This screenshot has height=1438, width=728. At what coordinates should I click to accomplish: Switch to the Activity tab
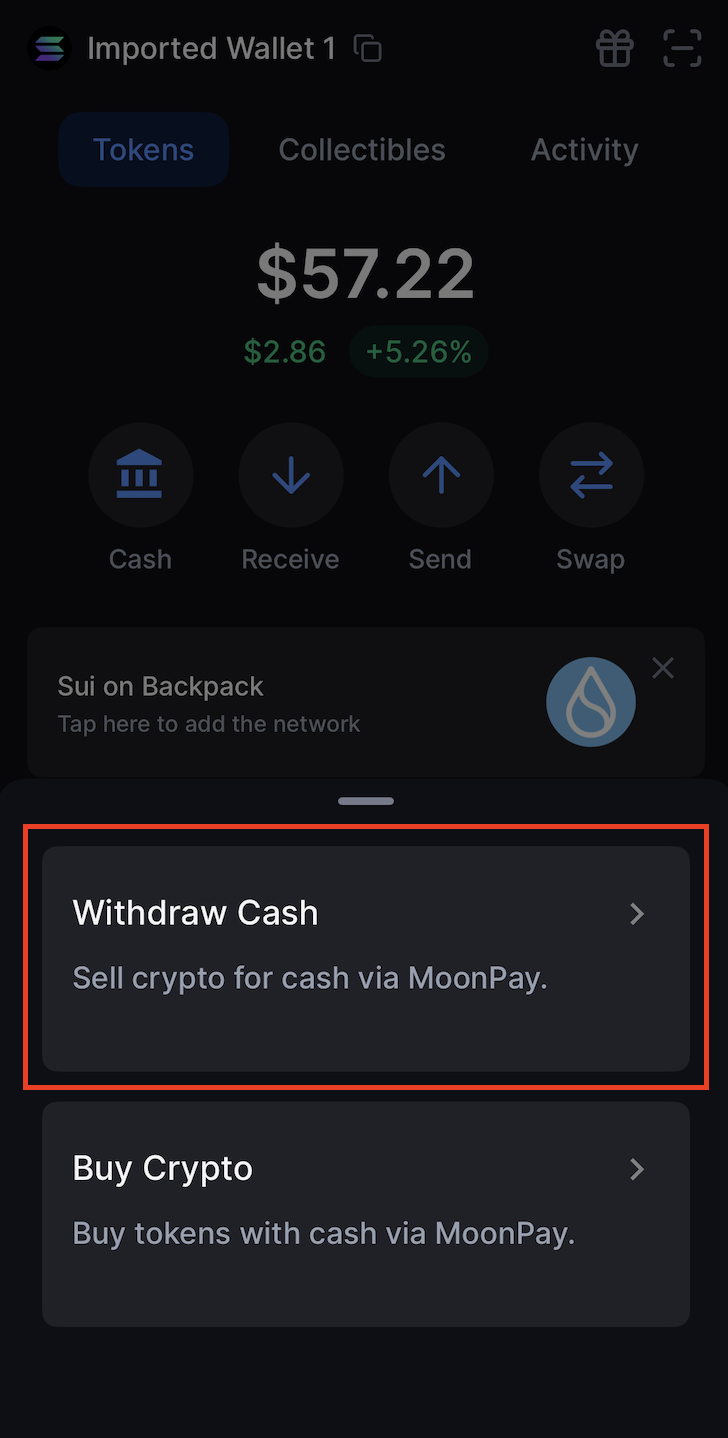pyautogui.click(x=584, y=150)
